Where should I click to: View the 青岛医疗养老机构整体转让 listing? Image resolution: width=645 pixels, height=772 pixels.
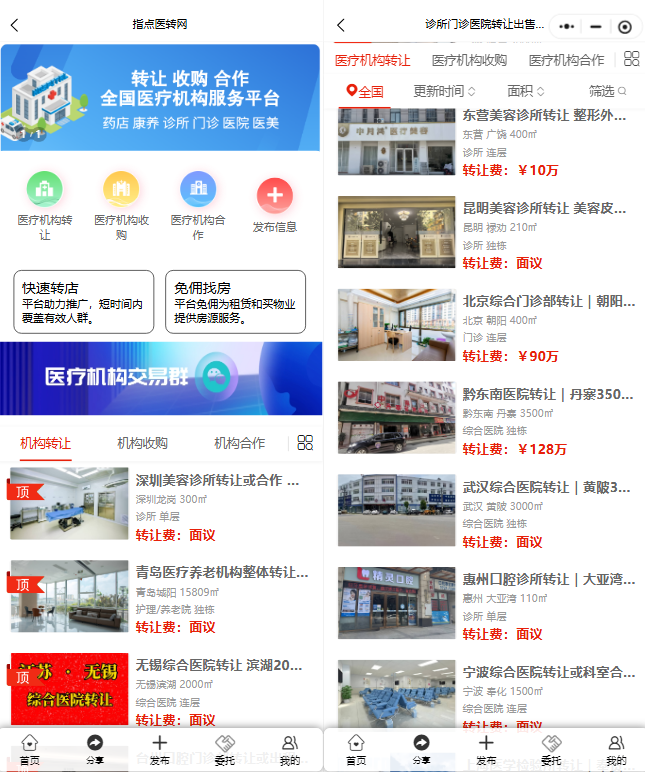(221, 573)
